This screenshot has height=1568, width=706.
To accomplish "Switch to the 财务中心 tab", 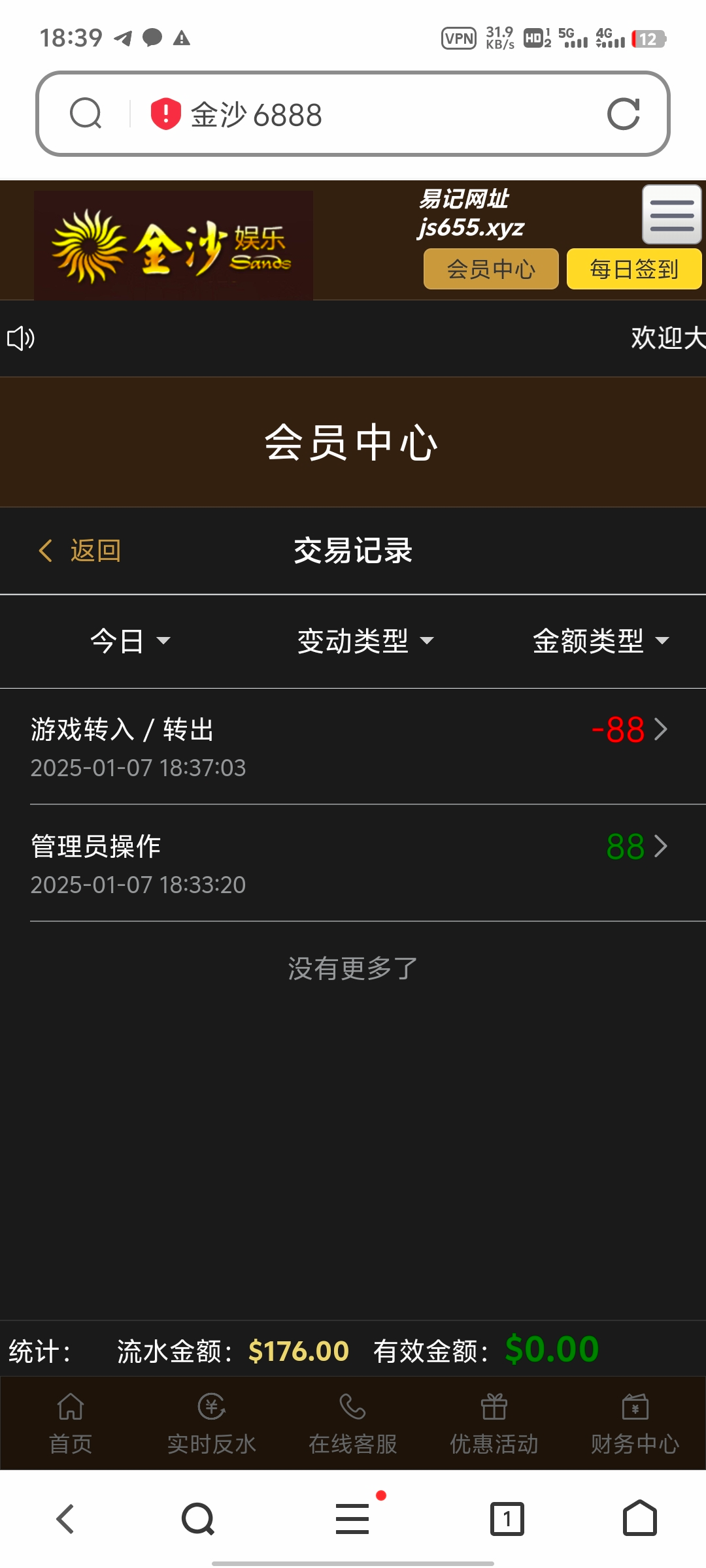I will tap(635, 1424).
